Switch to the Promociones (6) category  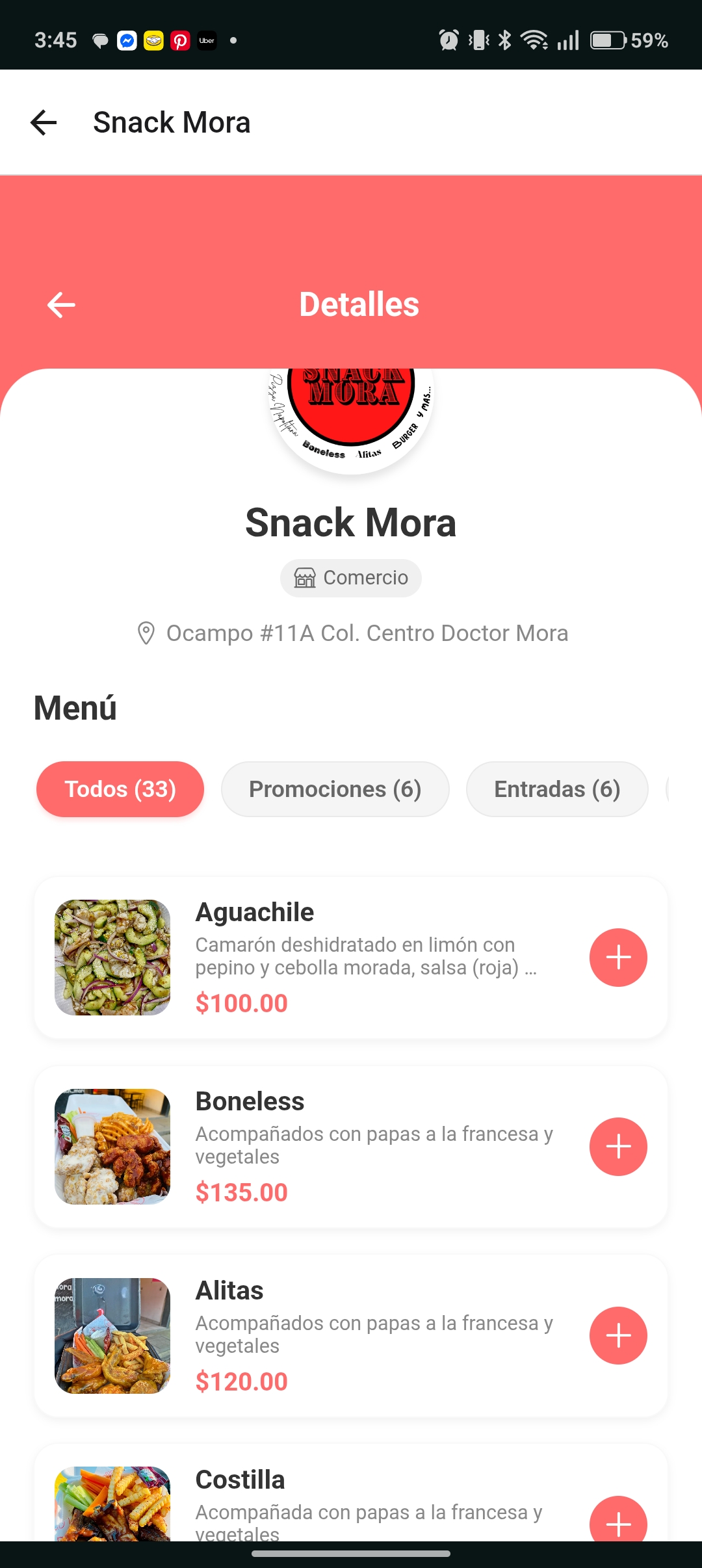(x=335, y=789)
